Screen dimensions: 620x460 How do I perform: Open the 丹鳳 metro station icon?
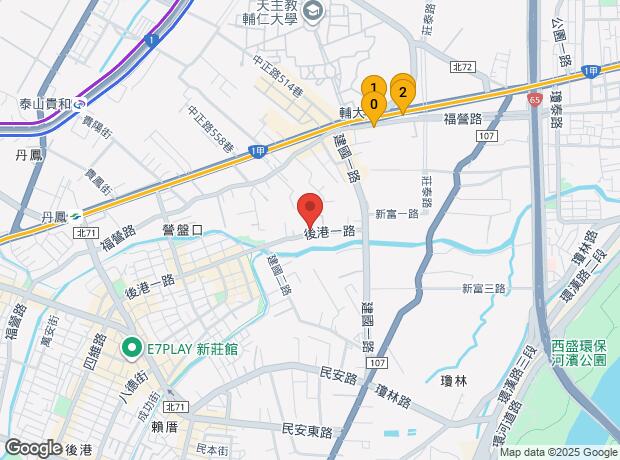click(x=77, y=215)
